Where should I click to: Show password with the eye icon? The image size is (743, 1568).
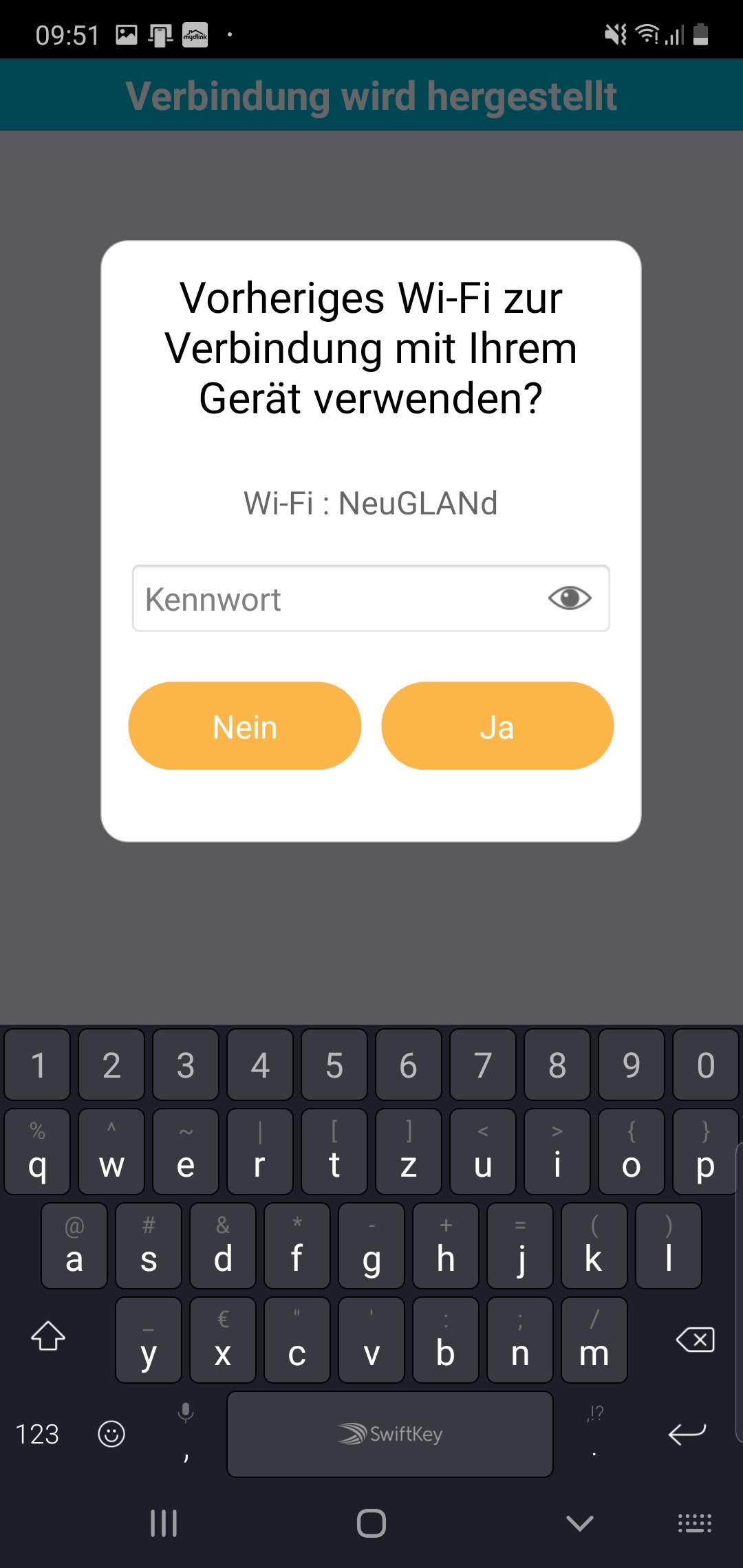point(569,598)
